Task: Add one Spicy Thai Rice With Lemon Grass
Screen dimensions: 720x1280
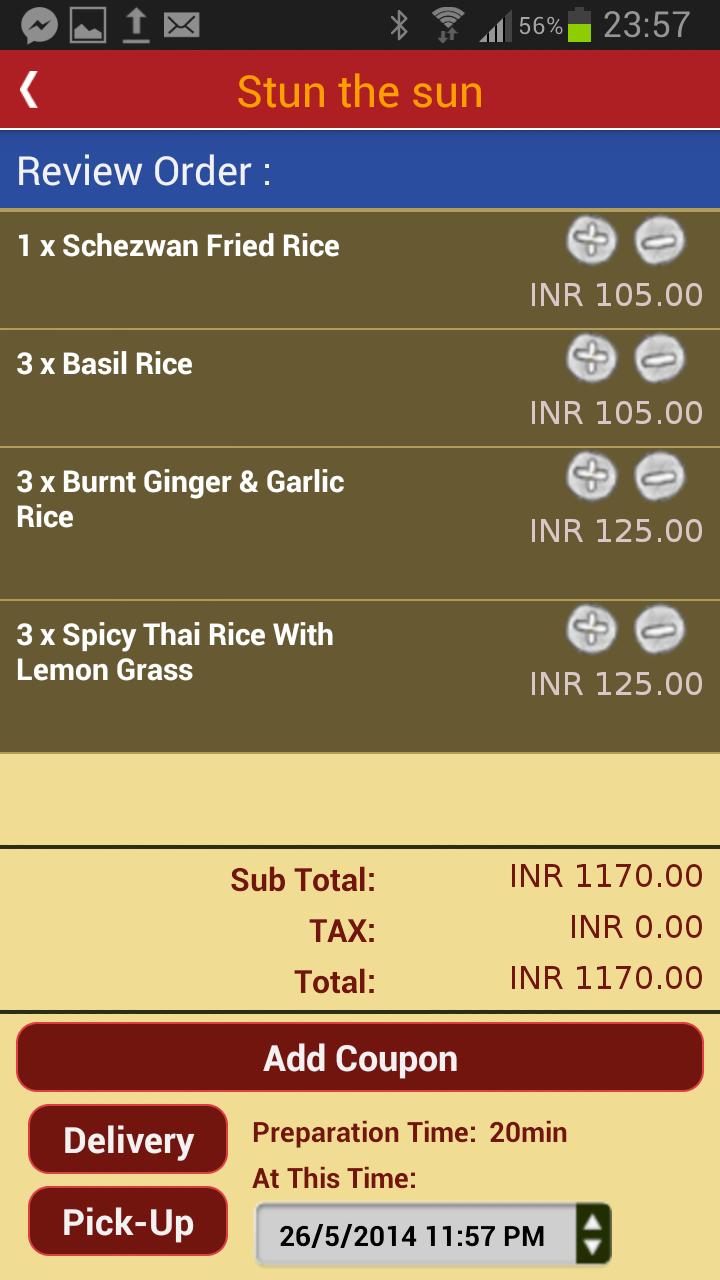Action: click(x=592, y=629)
